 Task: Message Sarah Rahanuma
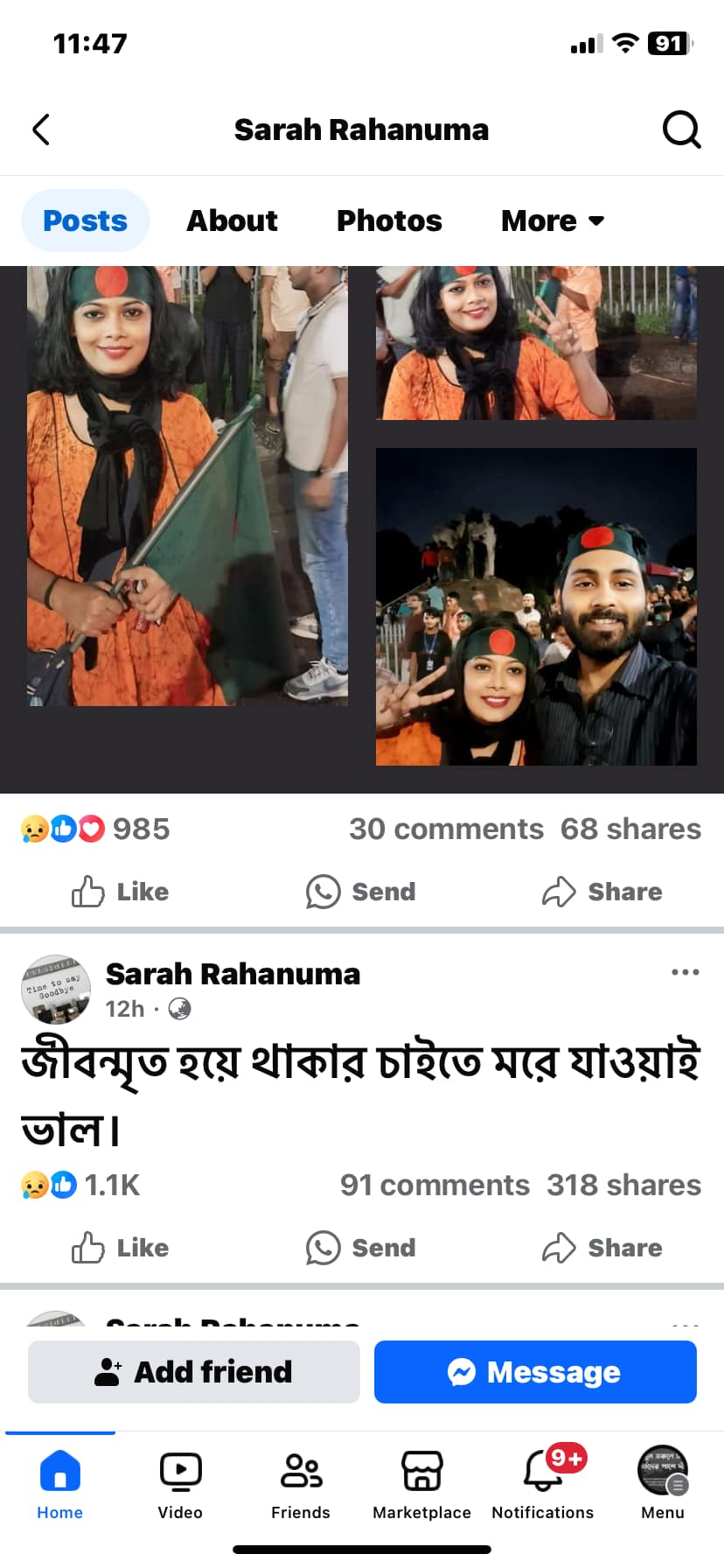click(x=535, y=1372)
